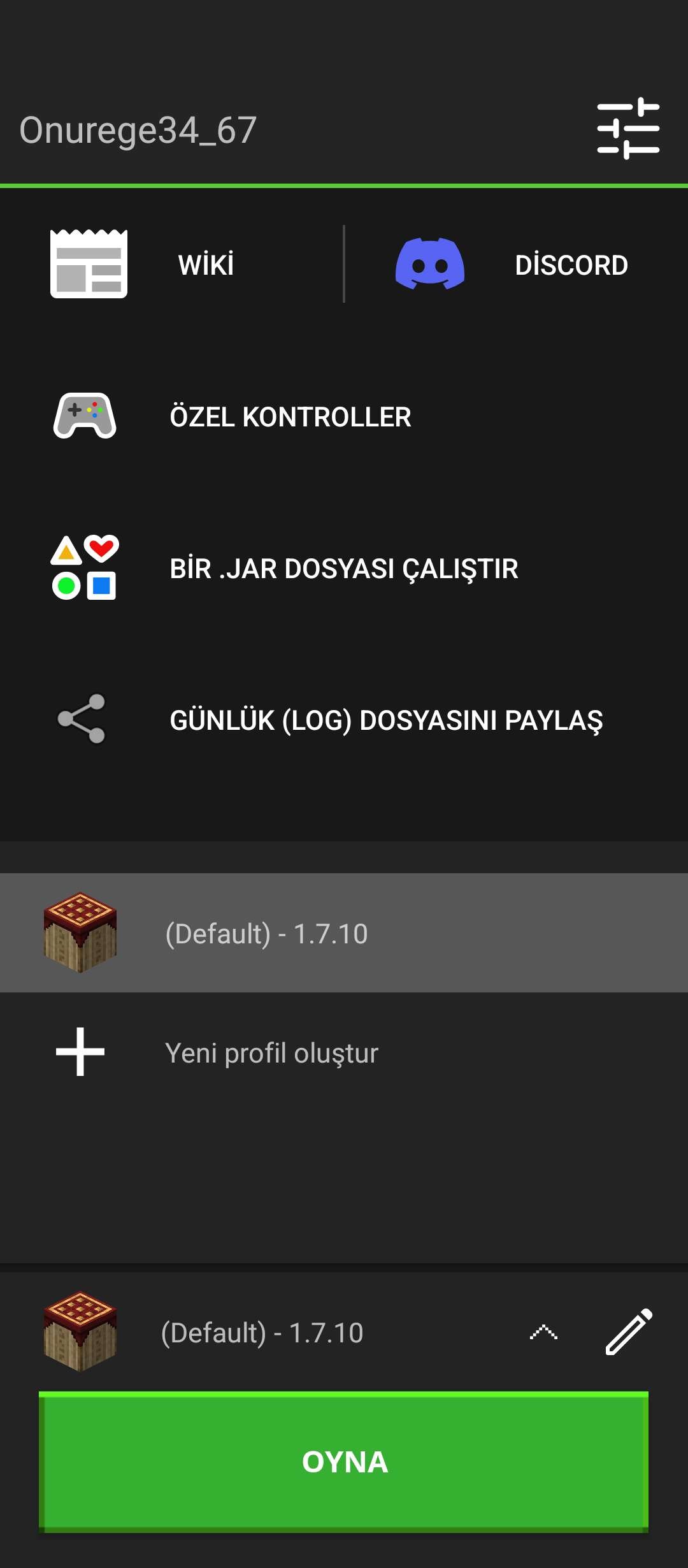
Task: Select the (Default) - 1.7.10 profile in the list
Action: point(344,933)
